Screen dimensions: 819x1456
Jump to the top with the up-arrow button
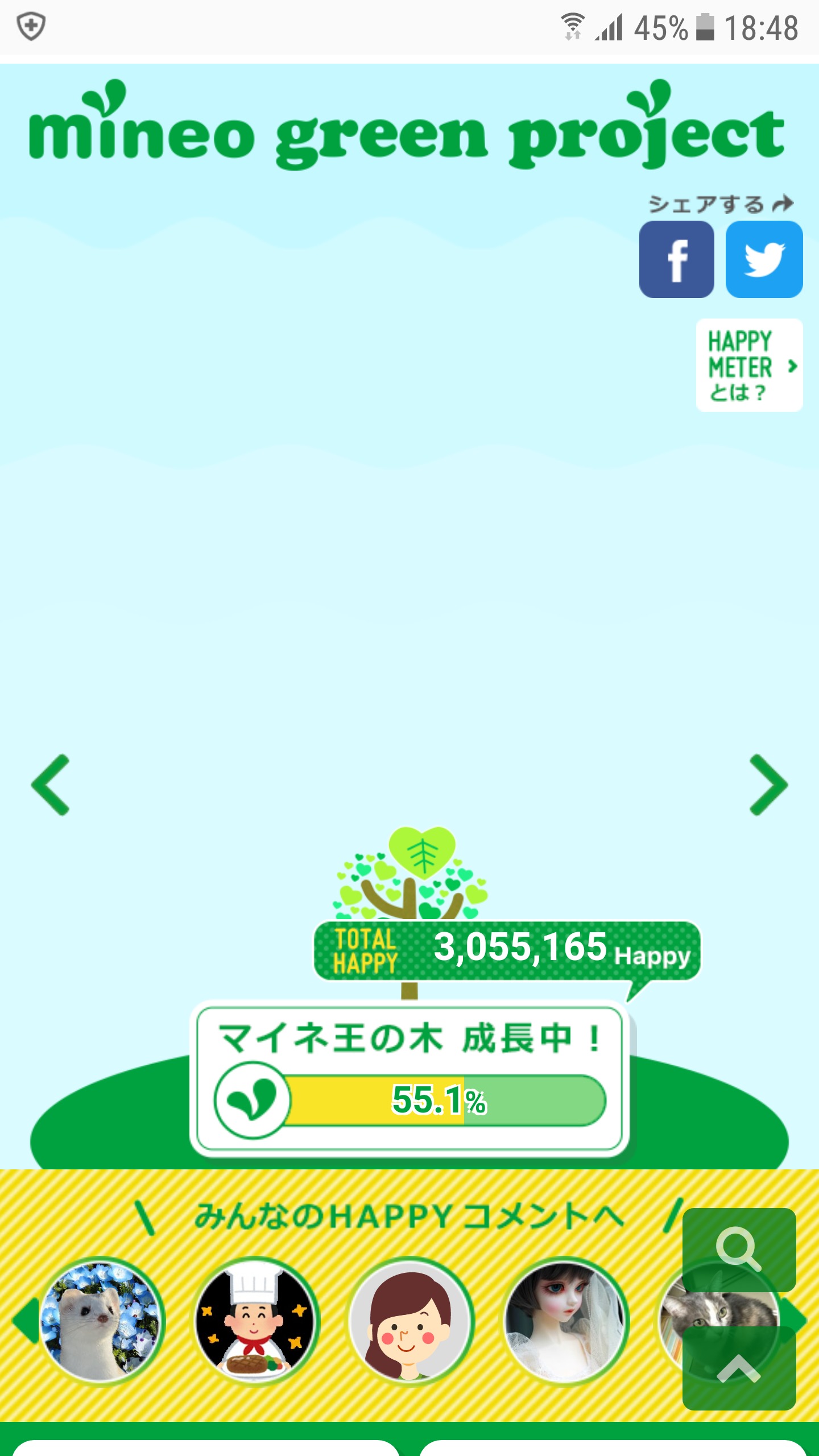pyautogui.click(x=738, y=1368)
